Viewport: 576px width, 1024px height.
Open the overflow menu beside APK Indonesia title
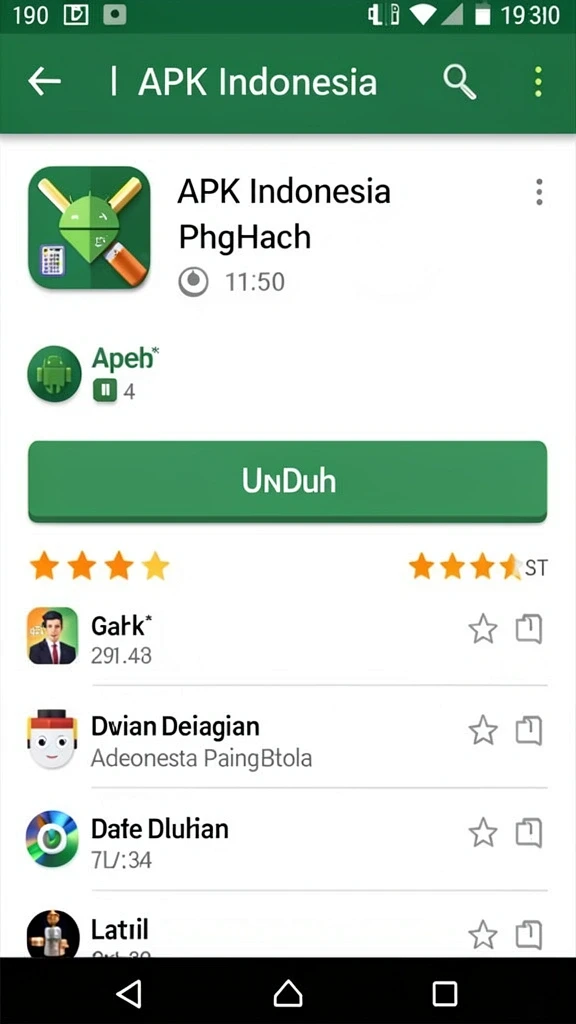(x=539, y=193)
